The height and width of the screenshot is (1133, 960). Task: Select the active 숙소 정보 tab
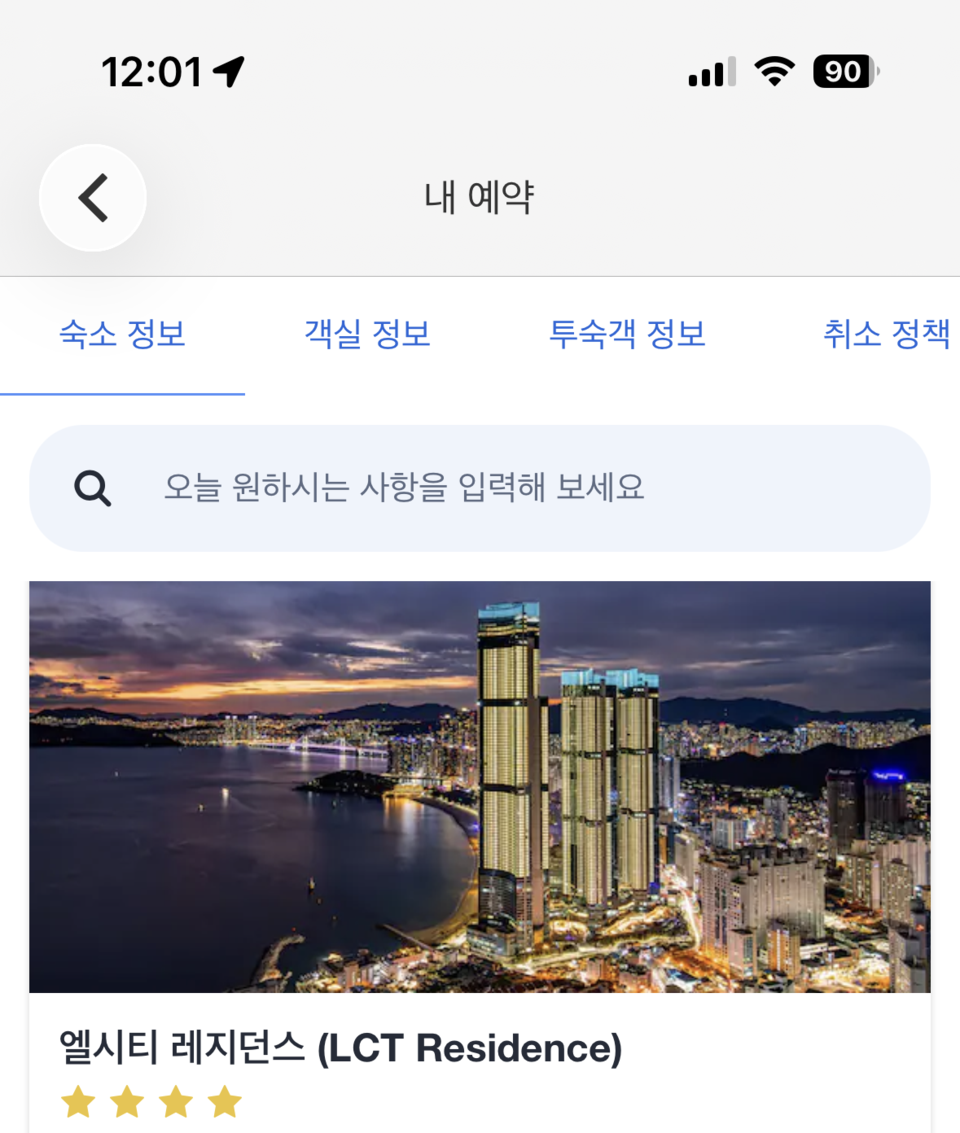tap(123, 336)
